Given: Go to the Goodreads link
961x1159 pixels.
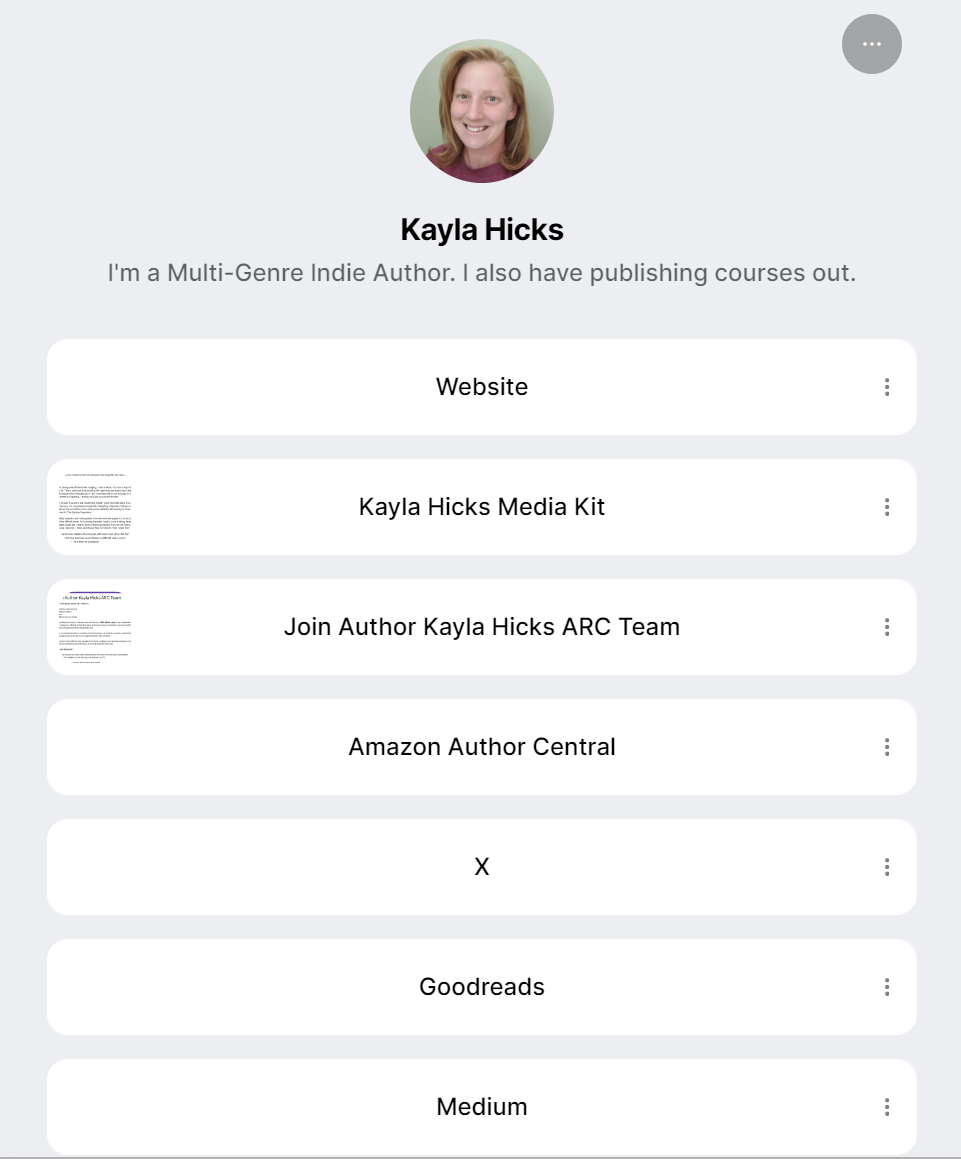Looking at the screenshot, I should 481,987.
